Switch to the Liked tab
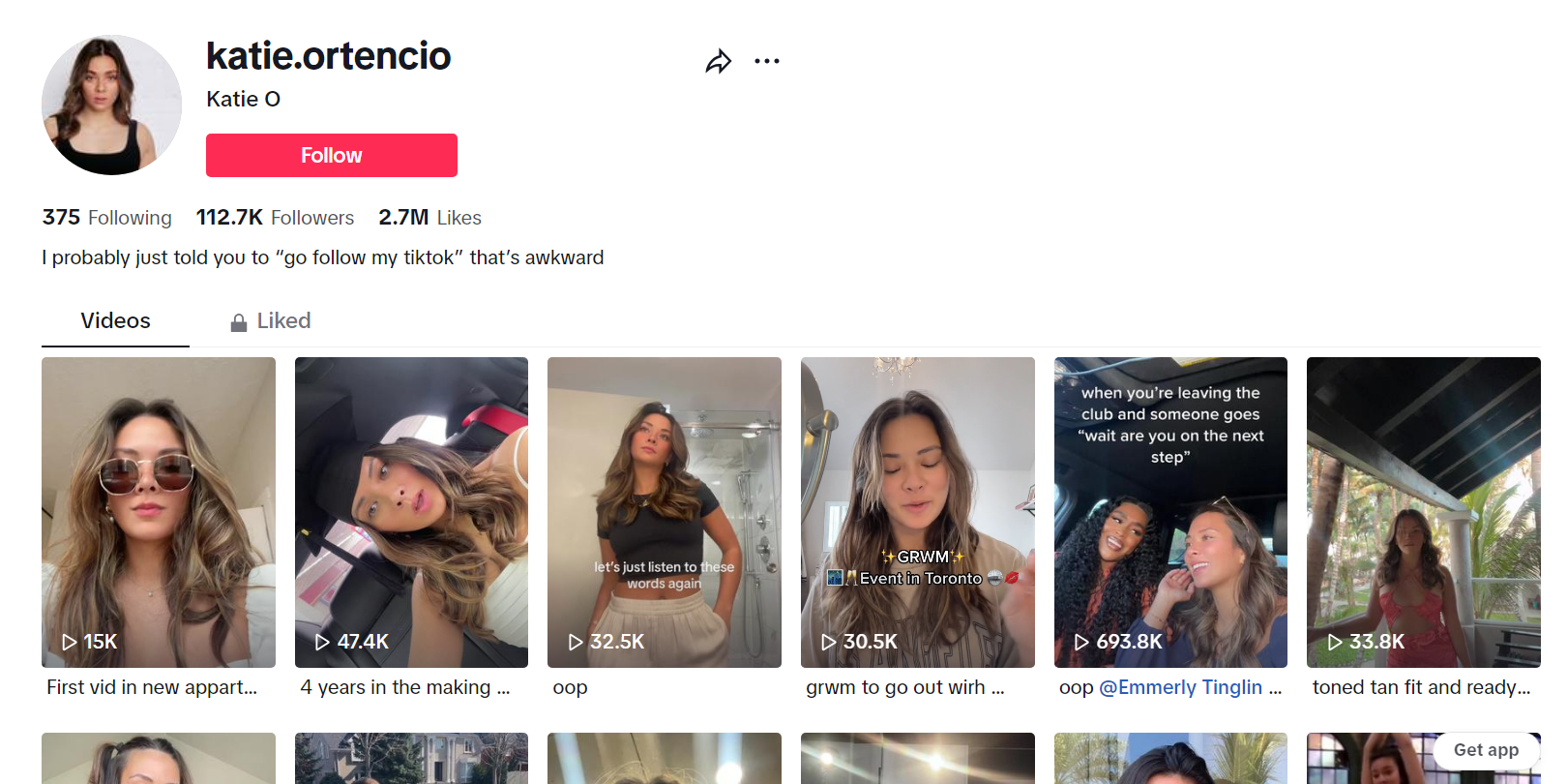The width and height of the screenshot is (1568, 784). coord(271,320)
